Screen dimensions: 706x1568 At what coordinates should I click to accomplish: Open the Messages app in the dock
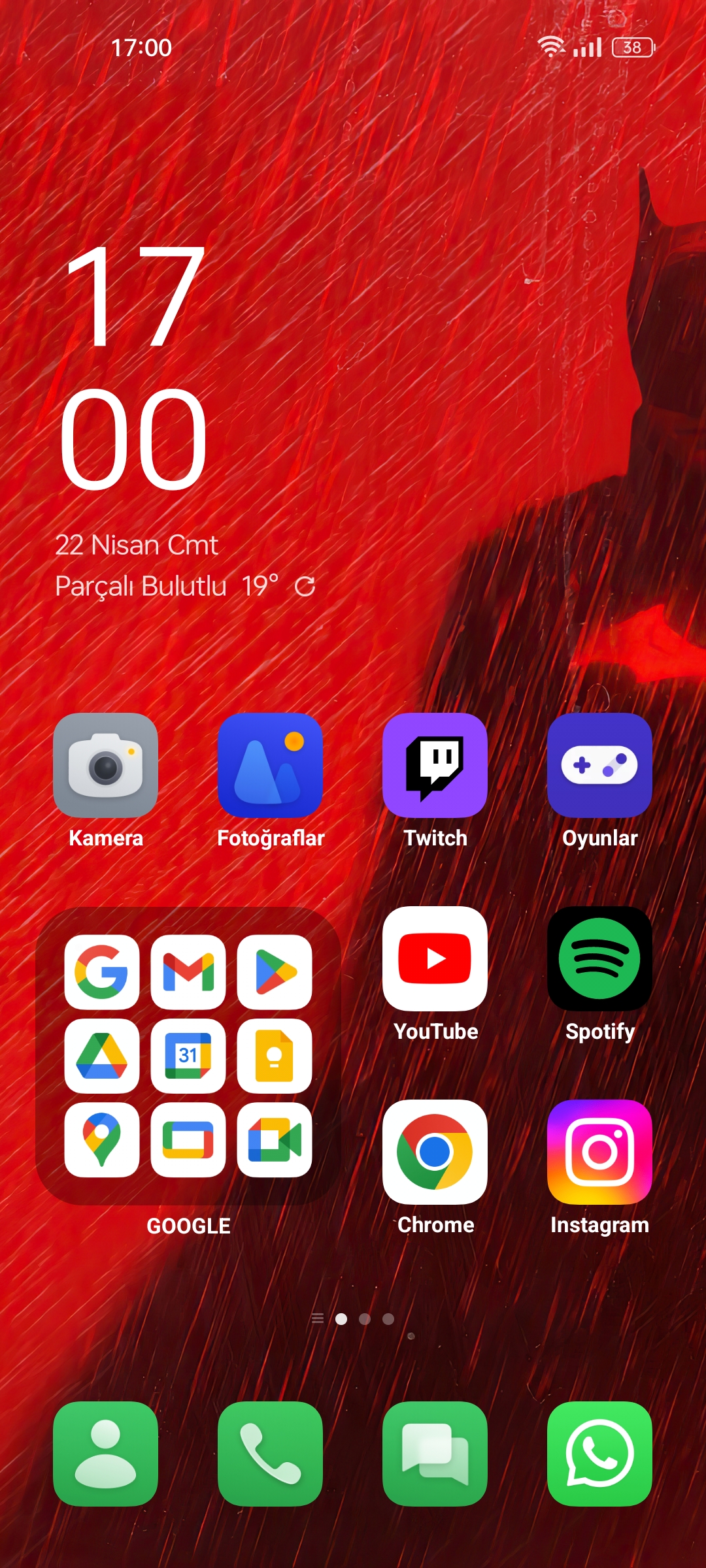click(x=435, y=1454)
